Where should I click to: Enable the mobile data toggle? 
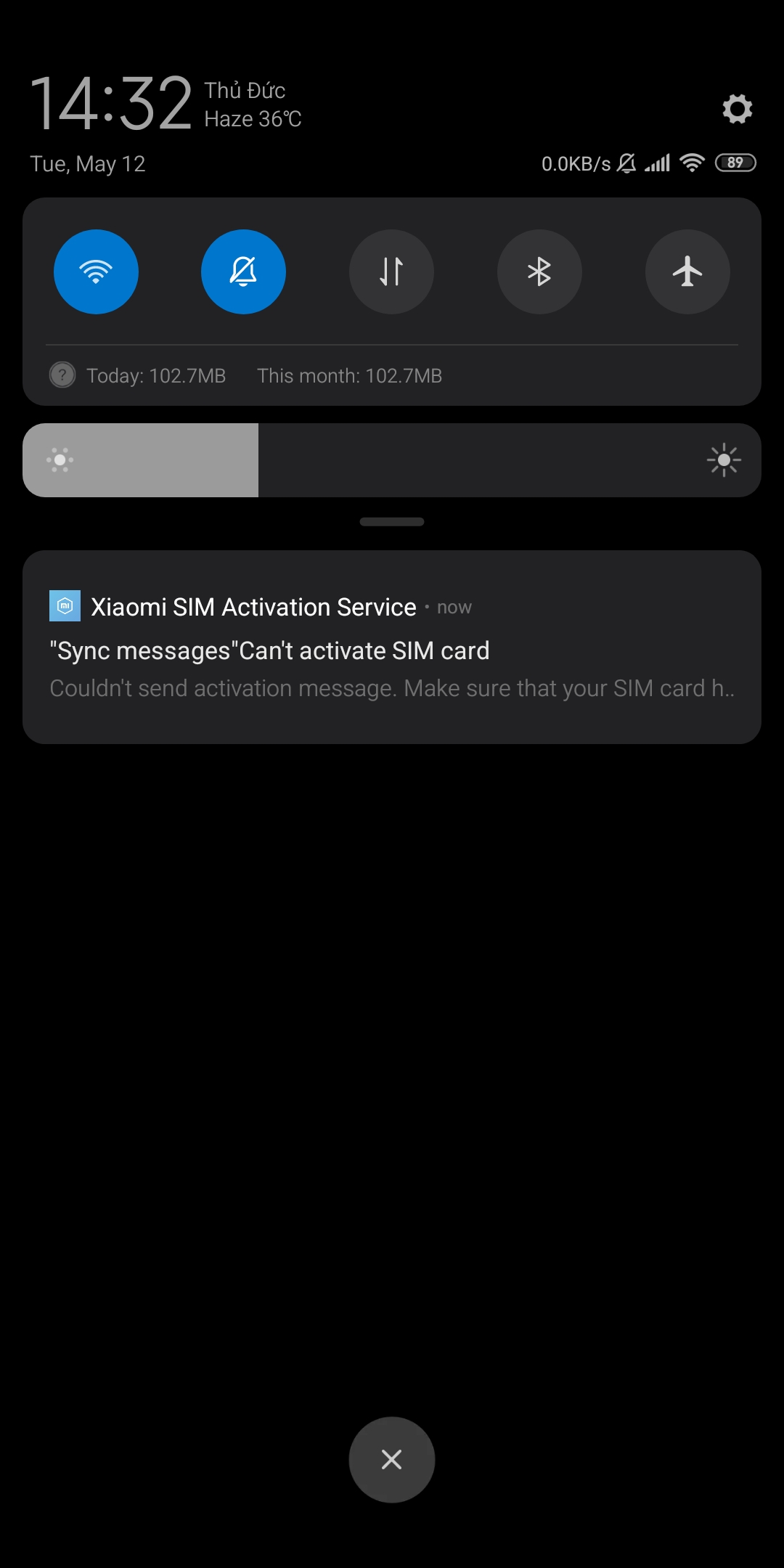coord(391,272)
